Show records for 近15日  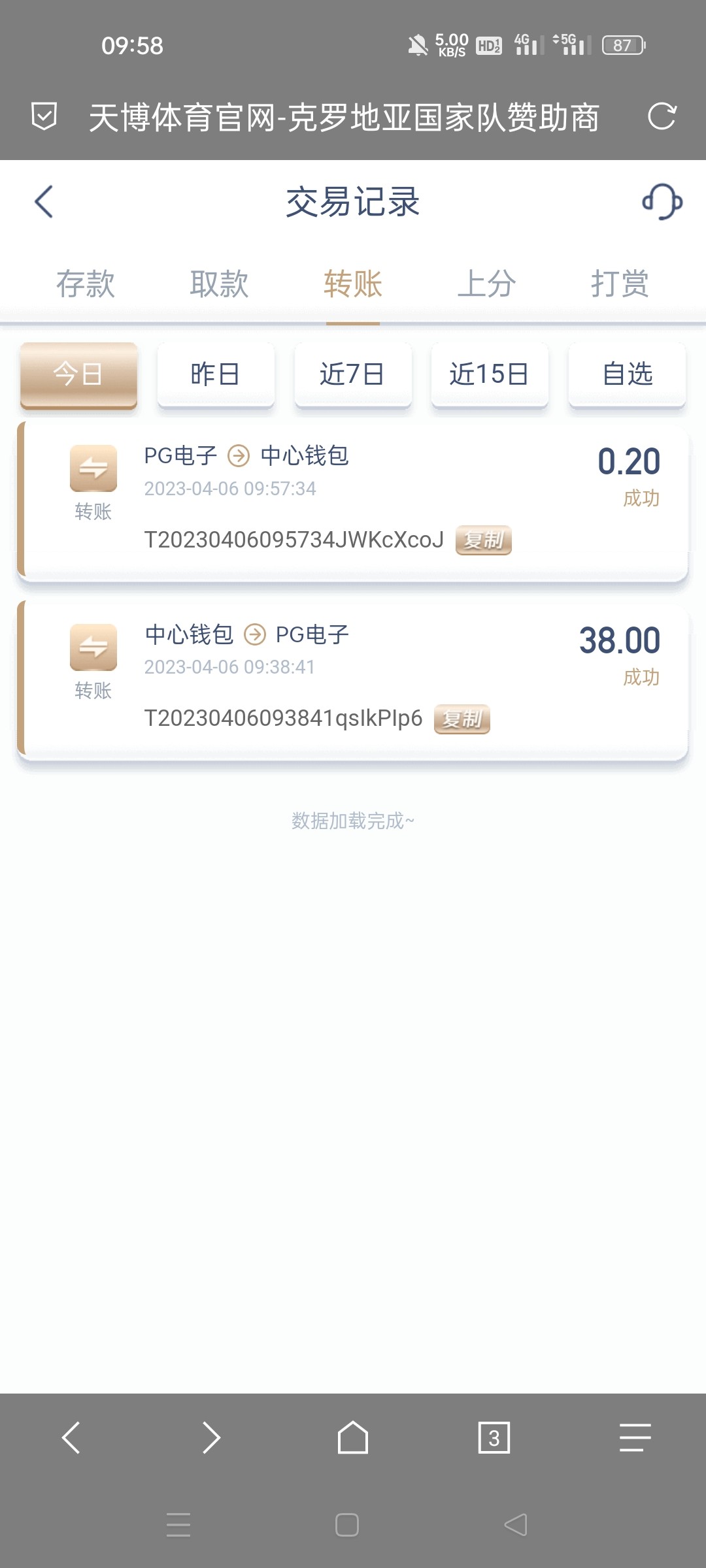[x=490, y=374]
